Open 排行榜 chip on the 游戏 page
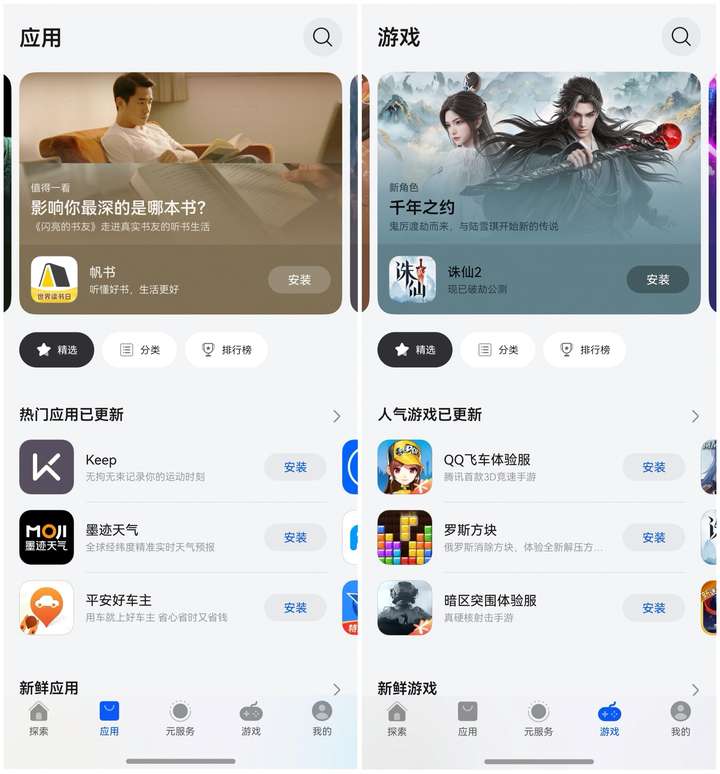The width and height of the screenshot is (720, 774). click(584, 350)
